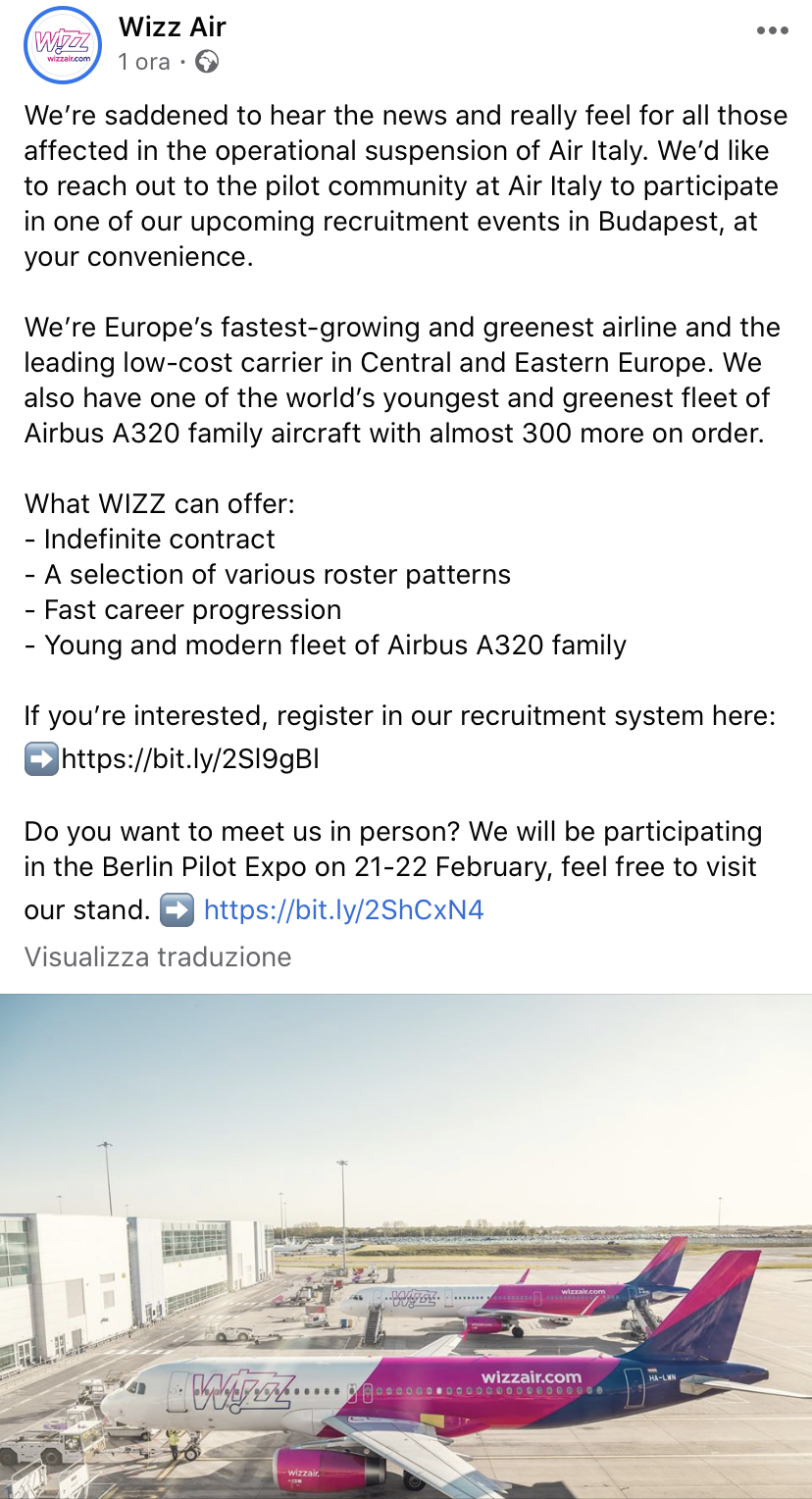The height and width of the screenshot is (1499, 812).
Task: Open the post's three-dot options menu
Action: coord(772,31)
